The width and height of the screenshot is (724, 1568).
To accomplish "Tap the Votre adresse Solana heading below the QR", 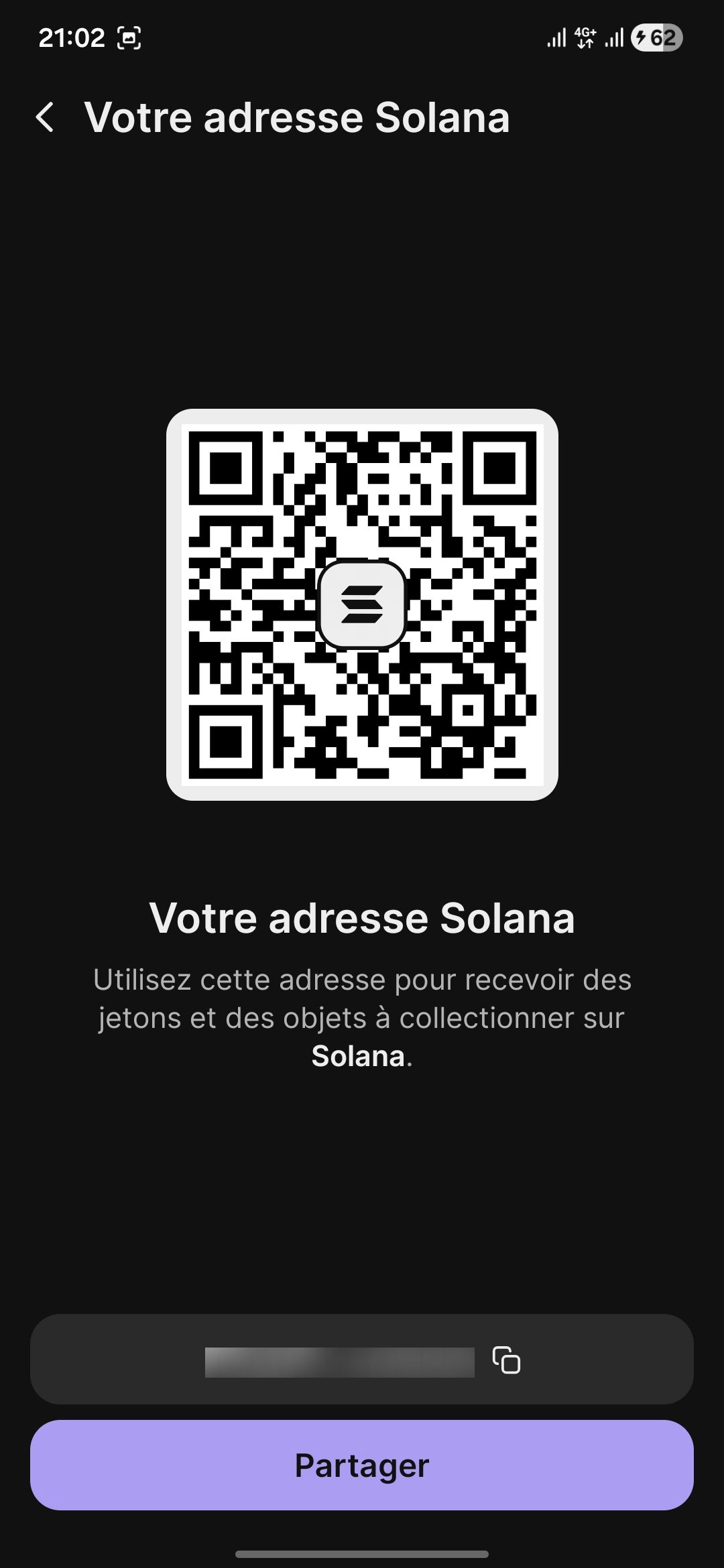I will (362, 918).
